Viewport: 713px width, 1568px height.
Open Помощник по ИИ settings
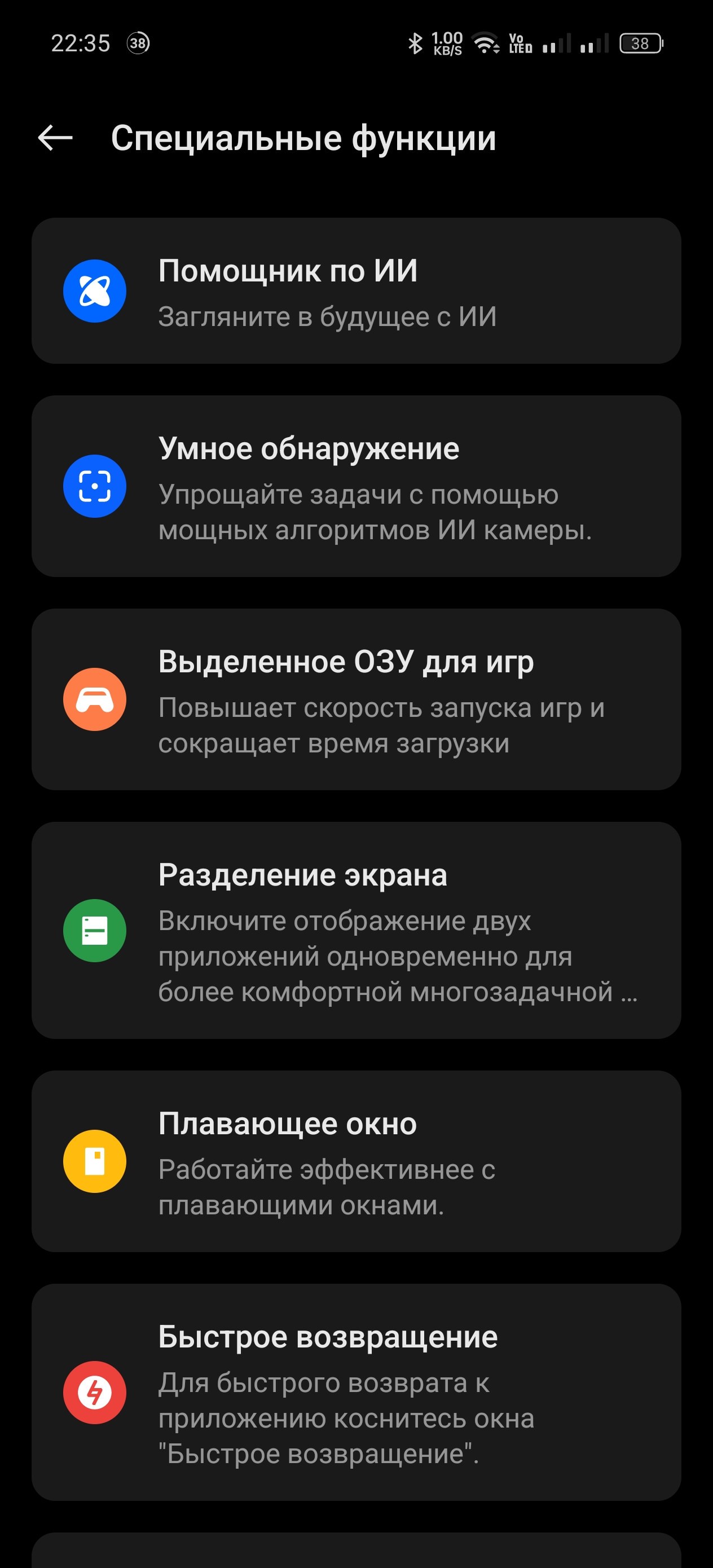click(356, 291)
